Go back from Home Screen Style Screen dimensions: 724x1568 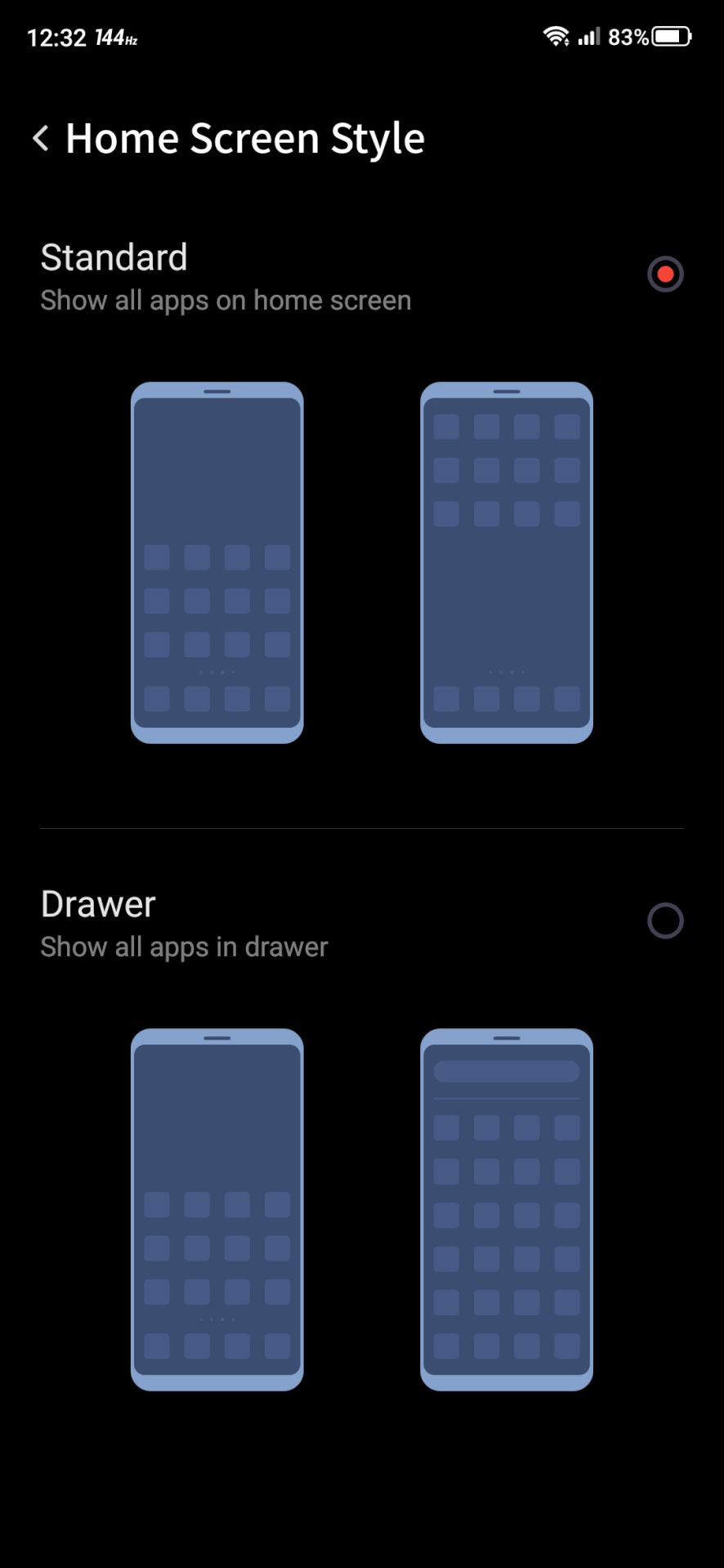point(41,138)
